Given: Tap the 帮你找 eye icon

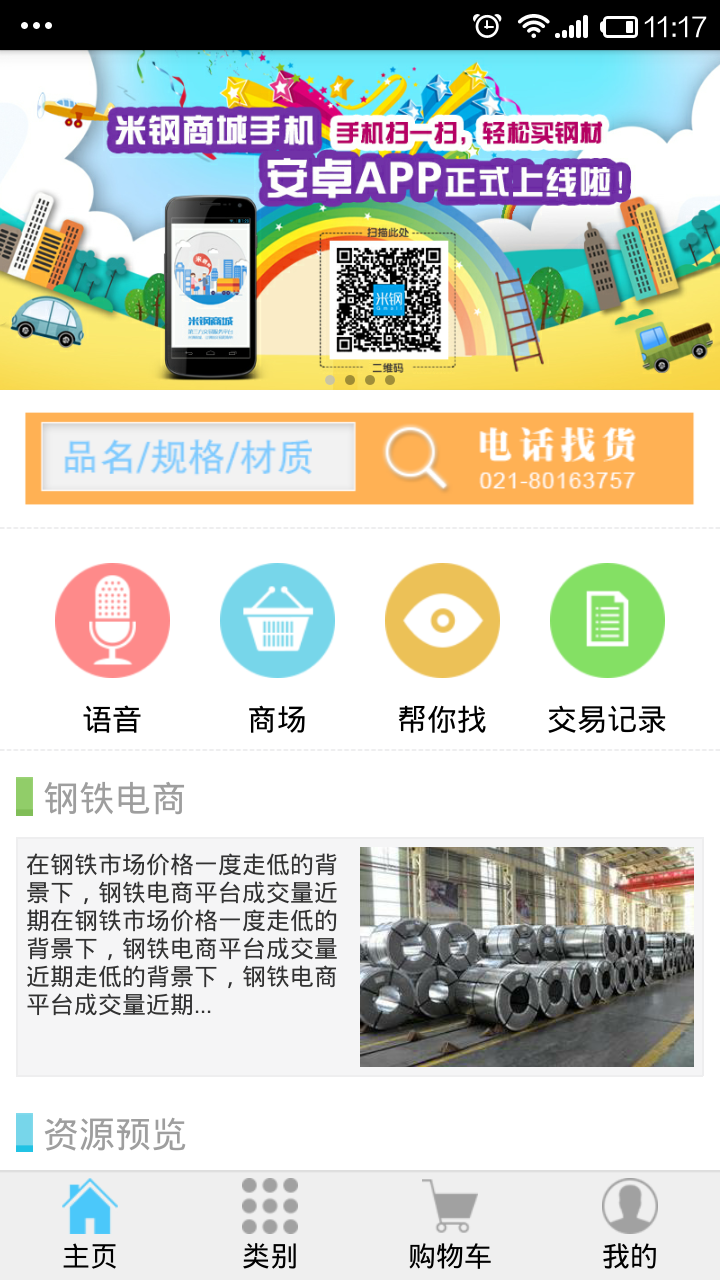Looking at the screenshot, I should (x=443, y=619).
